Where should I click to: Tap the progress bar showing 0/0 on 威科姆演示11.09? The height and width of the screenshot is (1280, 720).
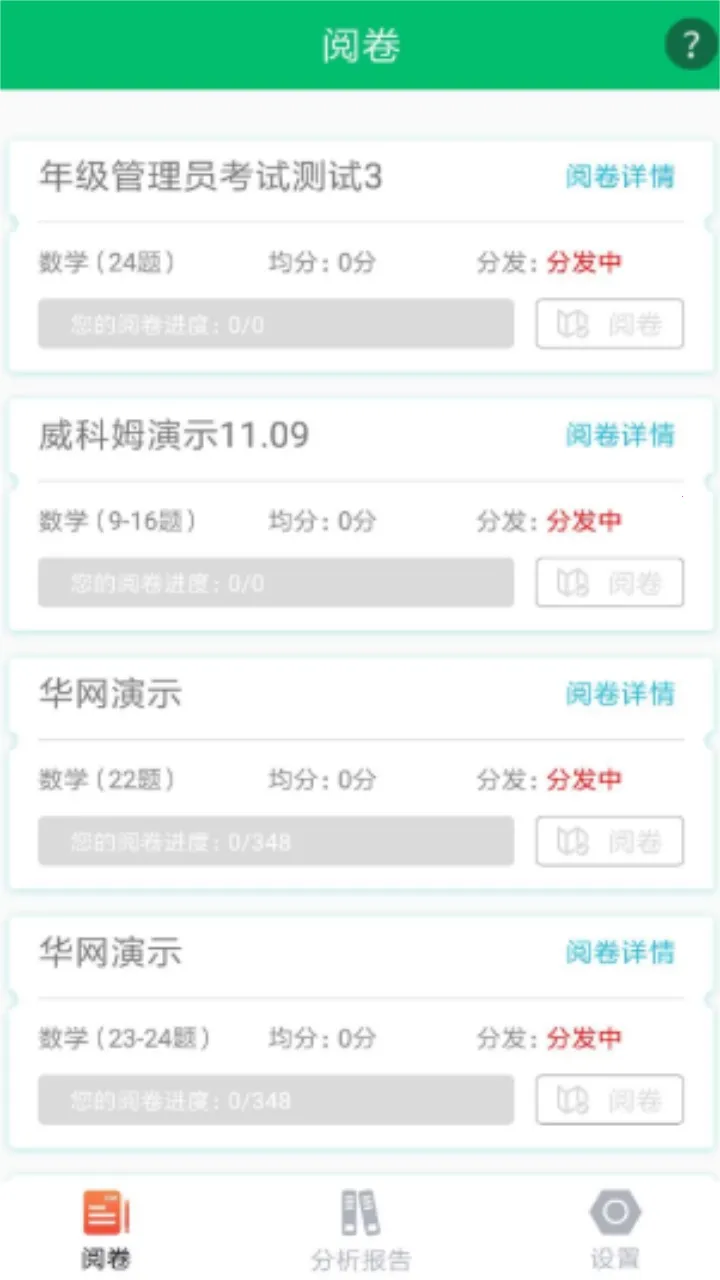click(x=275, y=583)
